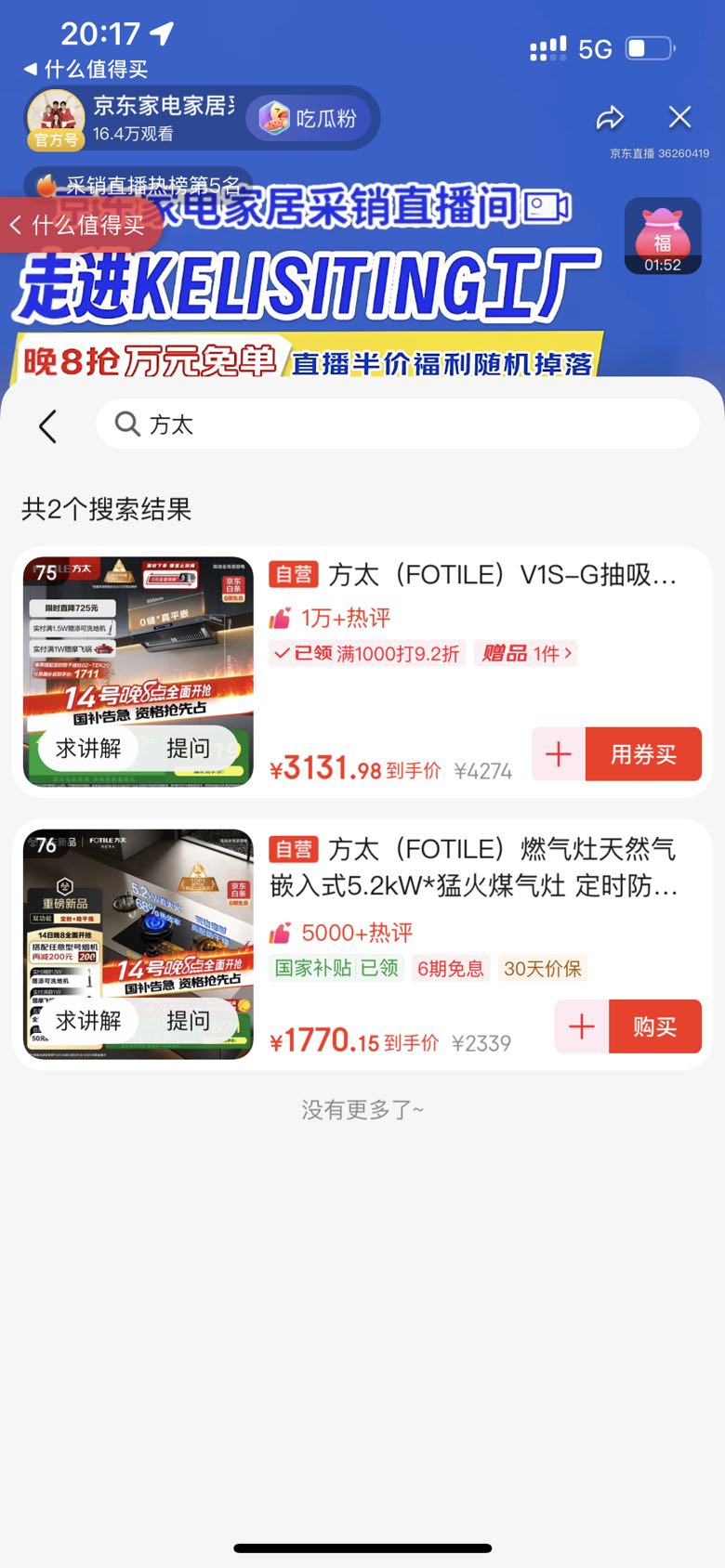Open the 采销直播热榜第5名 ranking badge
This screenshot has width=725, height=1568.
tap(139, 185)
